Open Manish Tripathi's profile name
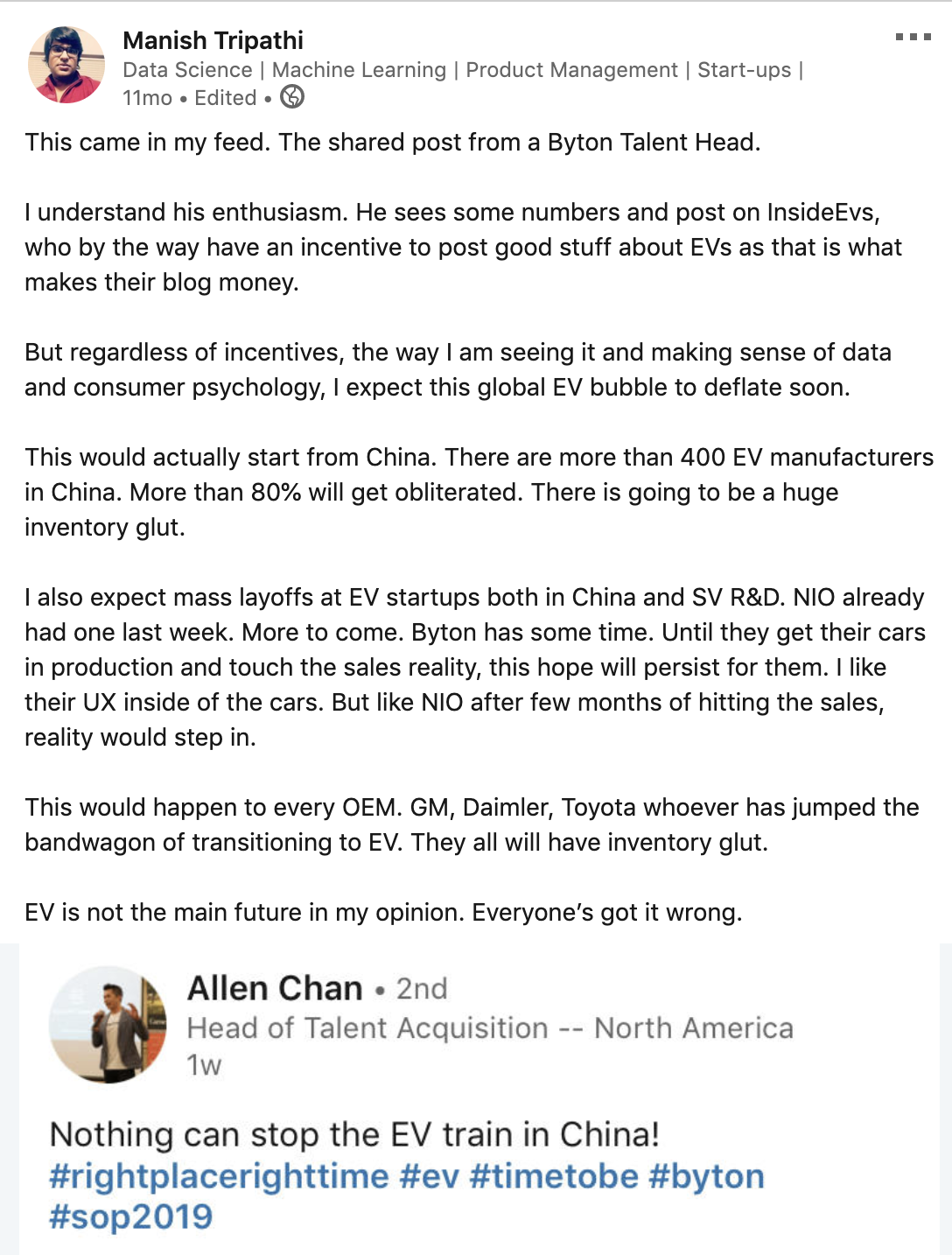 (213, 40)
